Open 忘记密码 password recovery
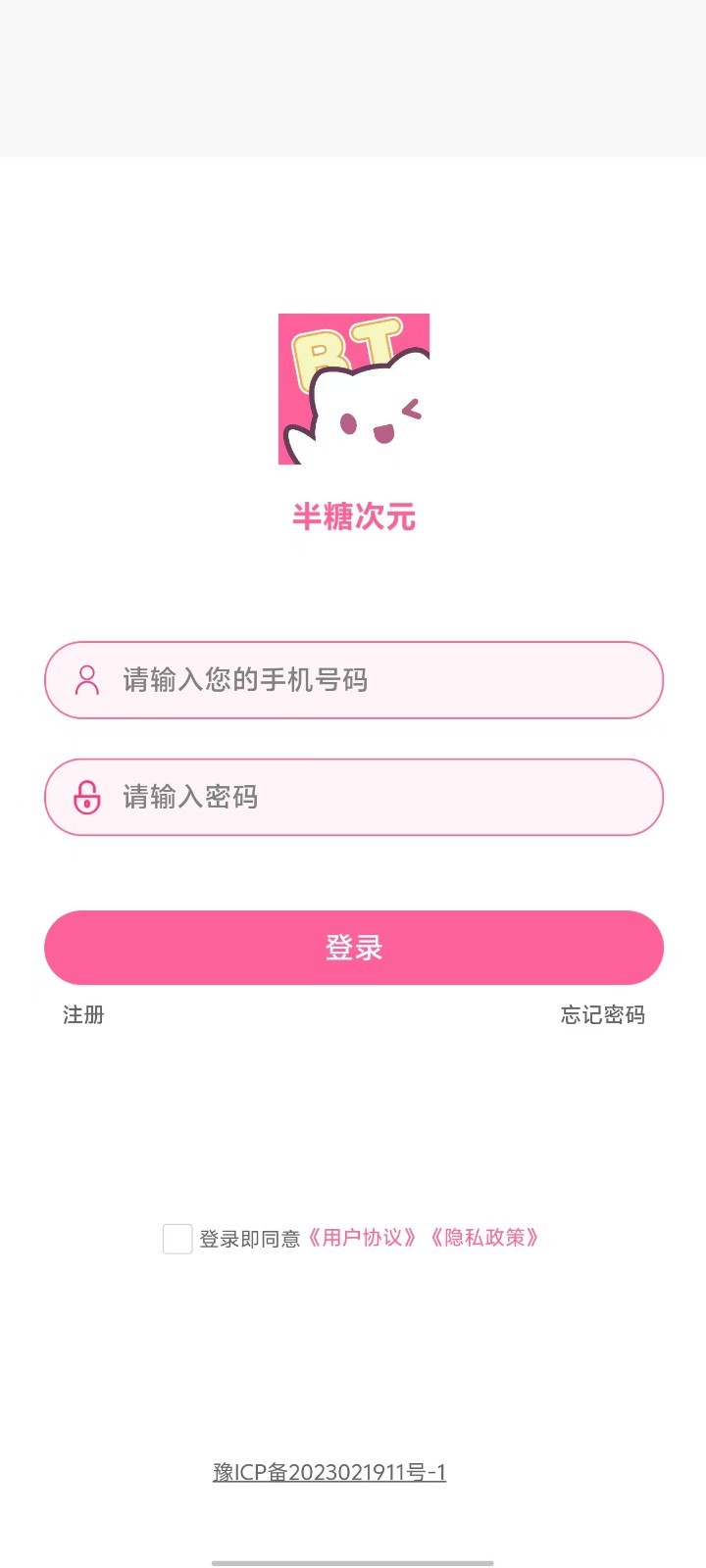This screenshot has width=706, height=1568. [602, 1015]
